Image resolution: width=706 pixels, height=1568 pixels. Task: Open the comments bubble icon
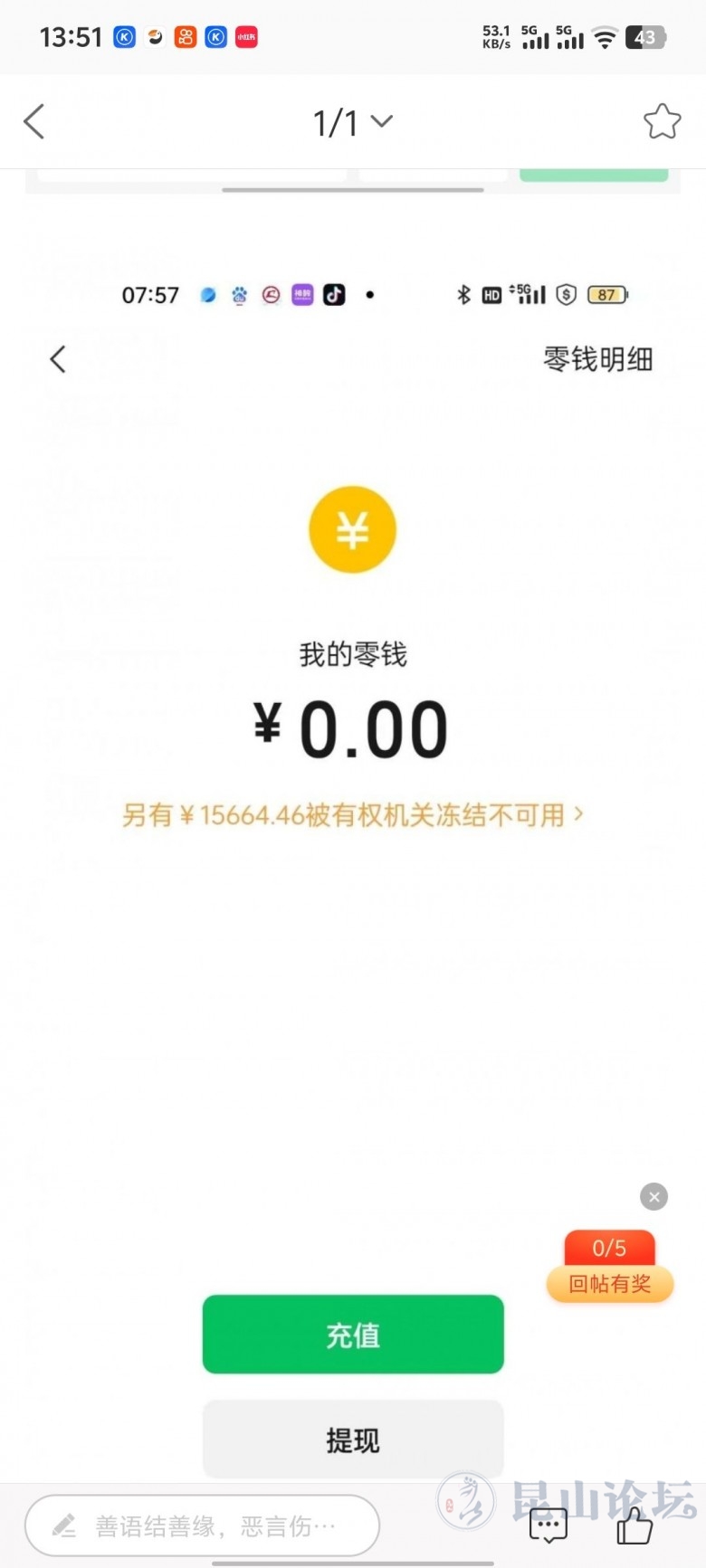548,1526
